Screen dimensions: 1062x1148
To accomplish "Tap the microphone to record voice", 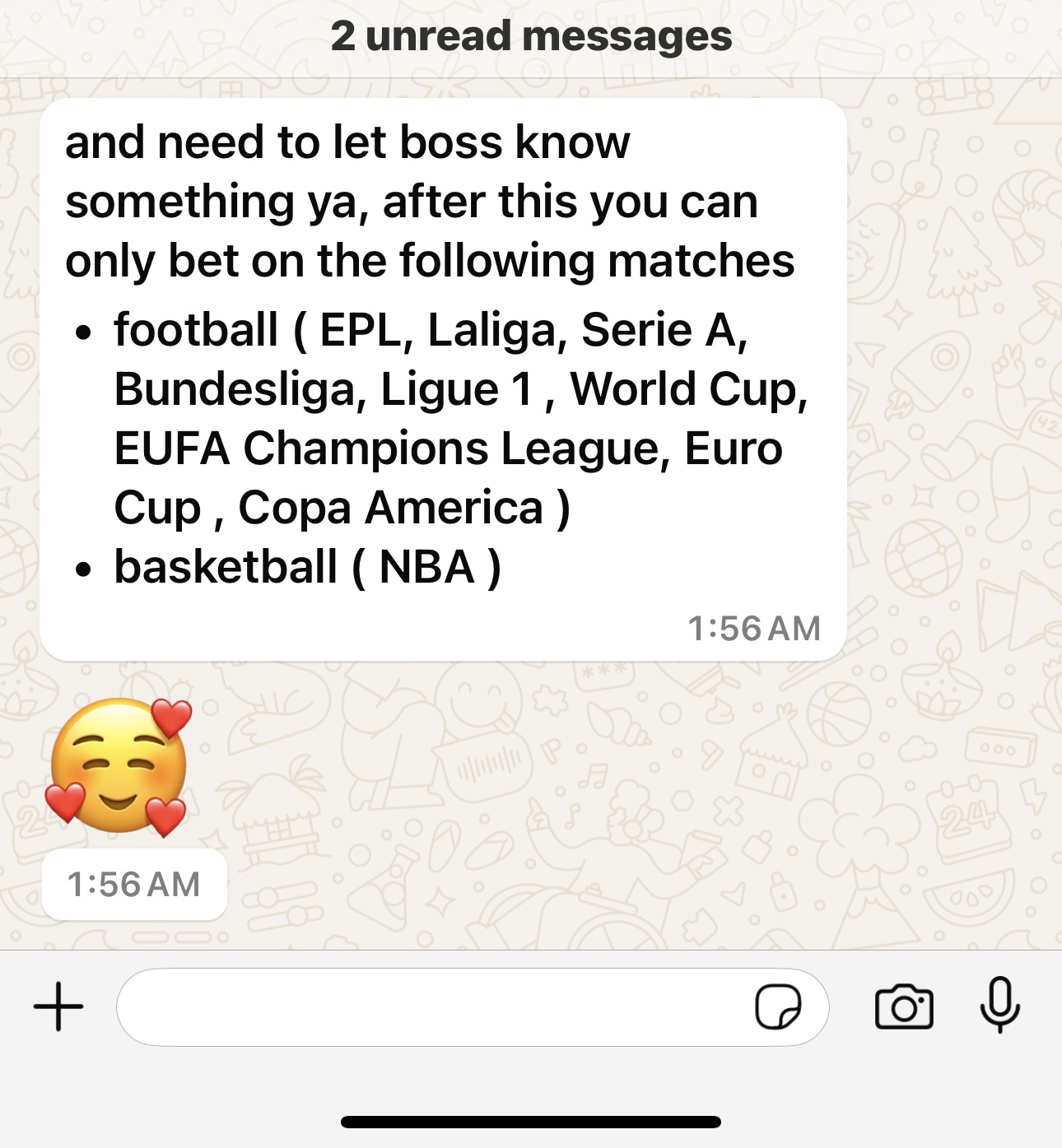I will [1000, 1005].
